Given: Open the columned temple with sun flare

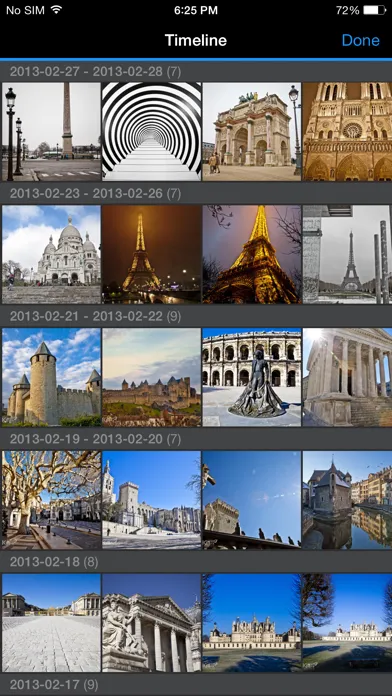Looking at the screenshot, I should [348, 377].
